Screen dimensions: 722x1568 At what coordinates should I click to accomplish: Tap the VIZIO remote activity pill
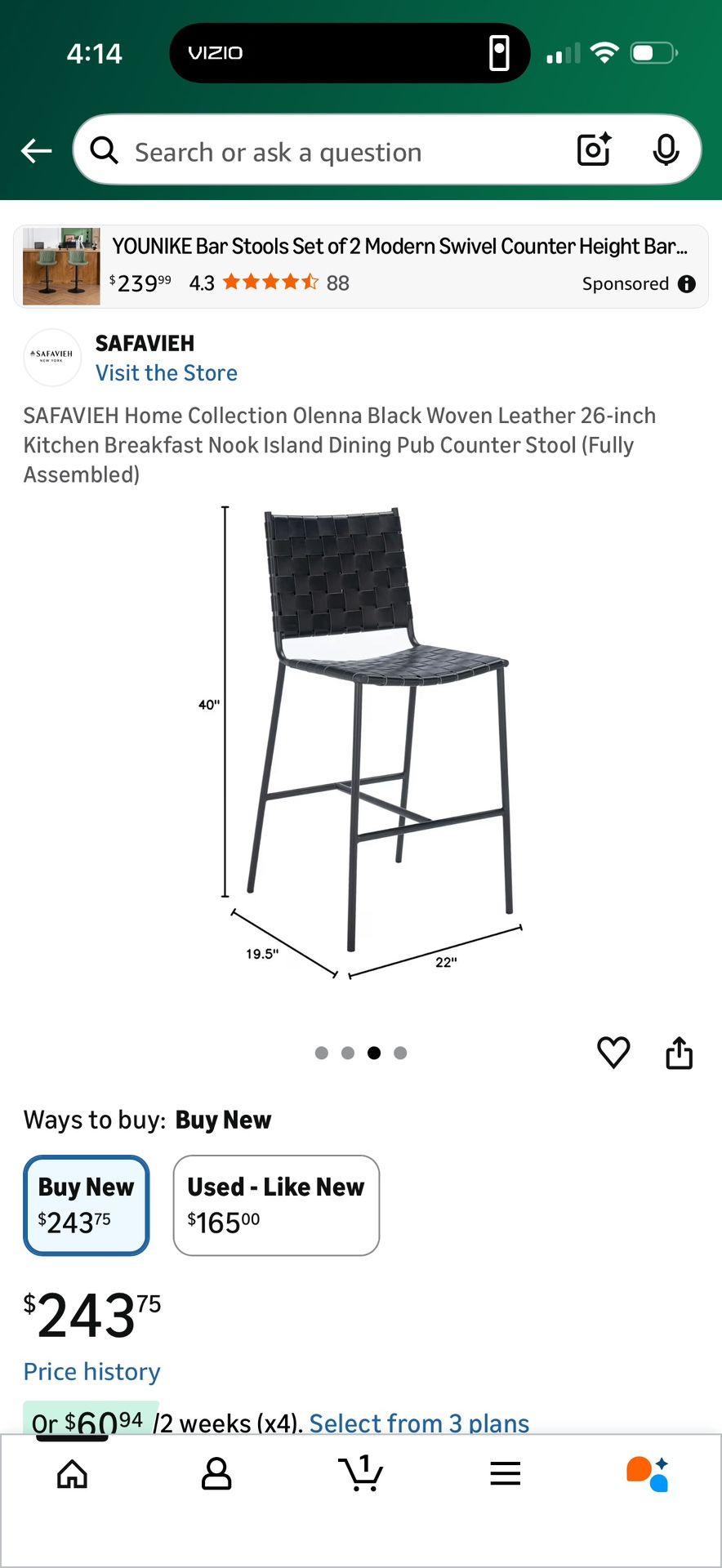point(350,53)
